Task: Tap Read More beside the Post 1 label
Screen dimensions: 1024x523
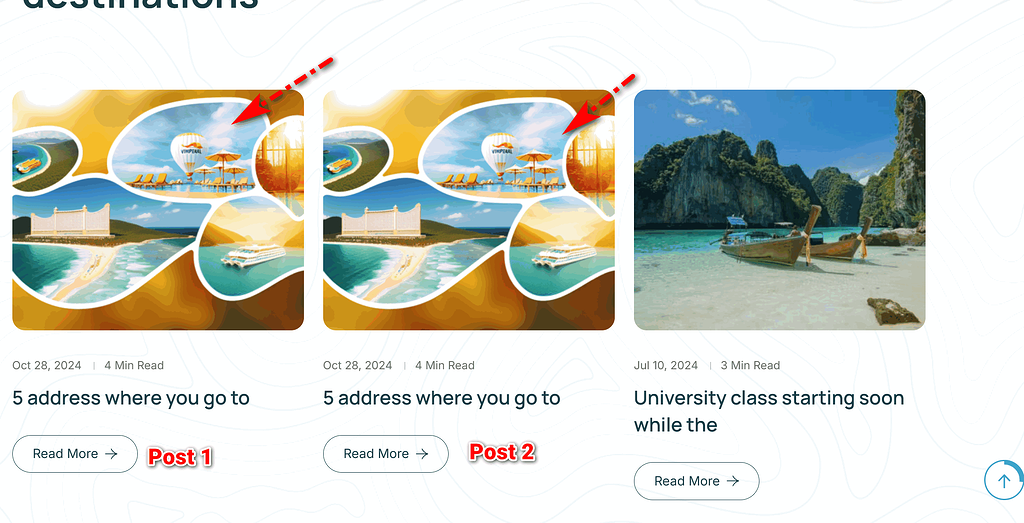Action: pos(75,454)
